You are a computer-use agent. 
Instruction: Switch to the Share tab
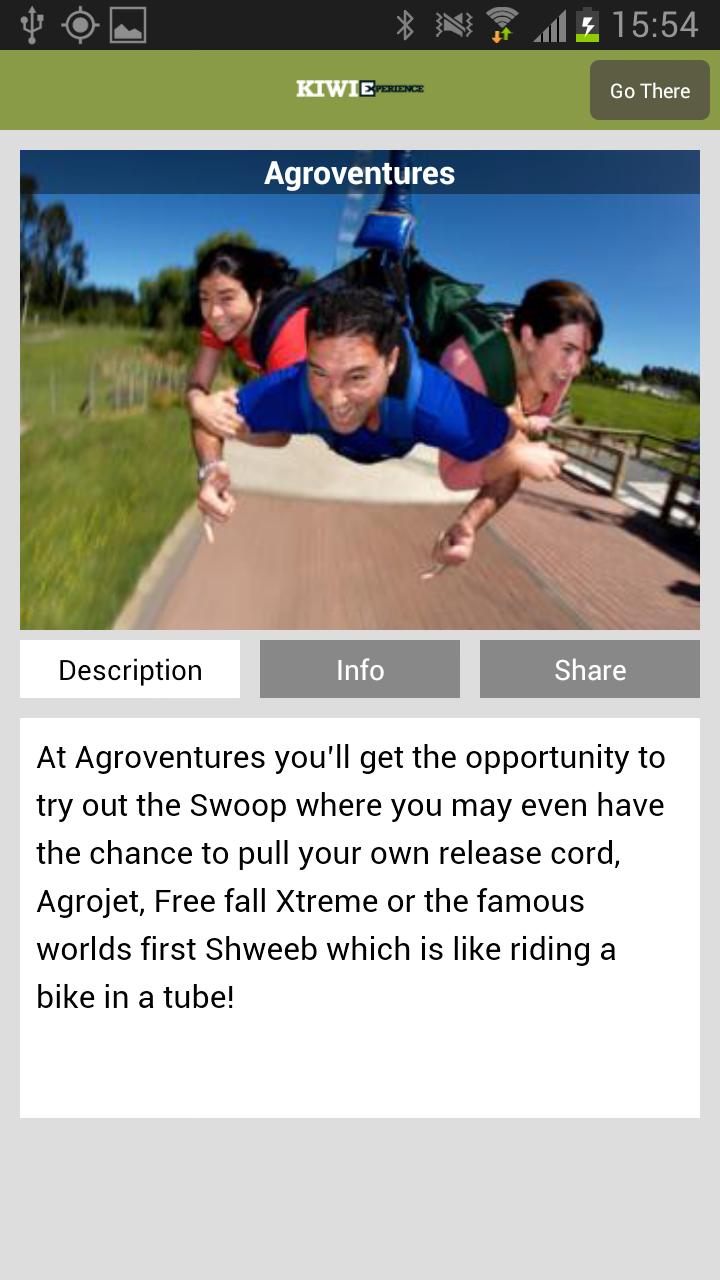590,669
